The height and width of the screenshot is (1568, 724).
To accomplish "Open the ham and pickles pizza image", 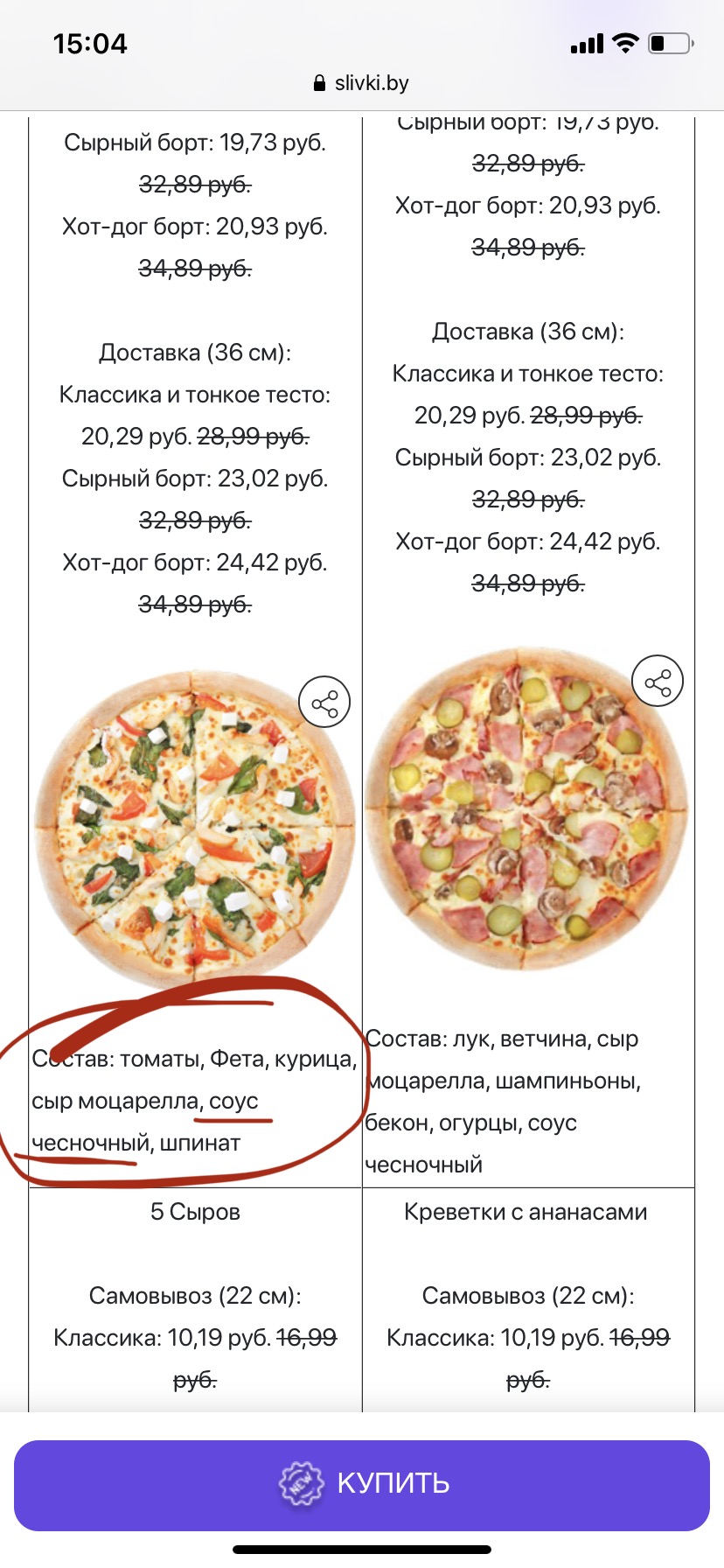I will click(526, 809).
